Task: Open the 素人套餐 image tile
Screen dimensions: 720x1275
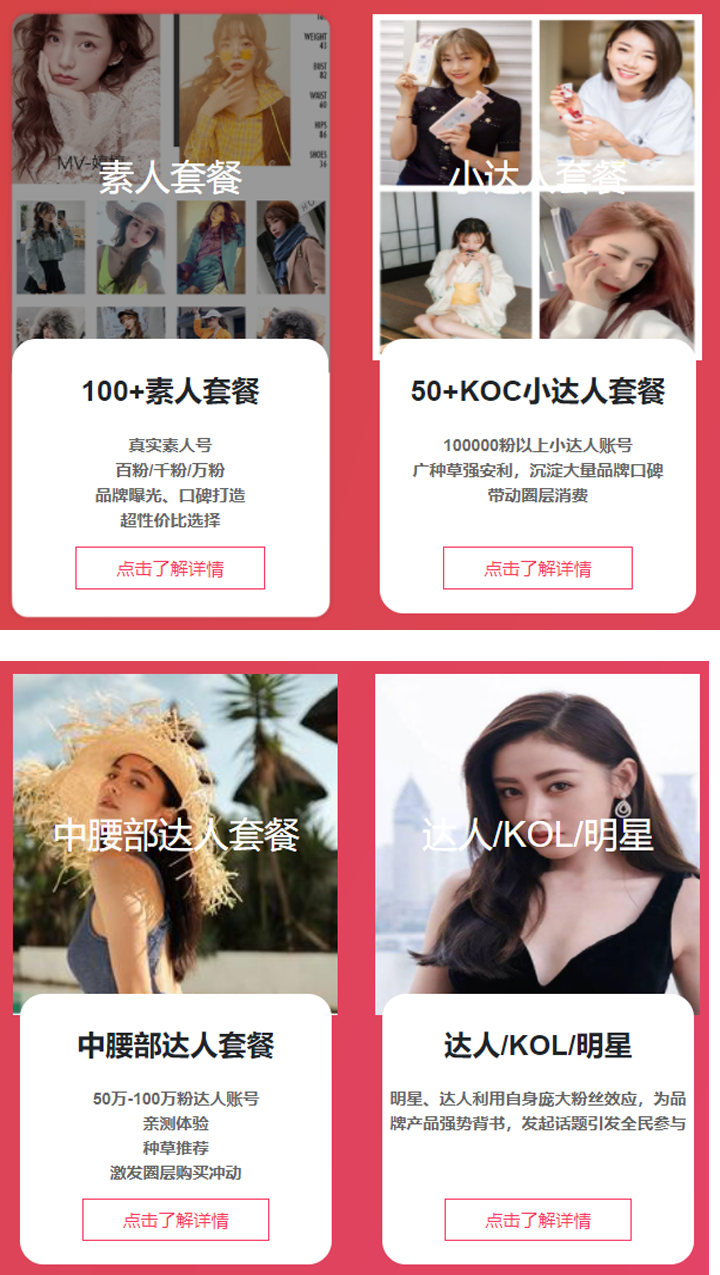Action: 170,178
